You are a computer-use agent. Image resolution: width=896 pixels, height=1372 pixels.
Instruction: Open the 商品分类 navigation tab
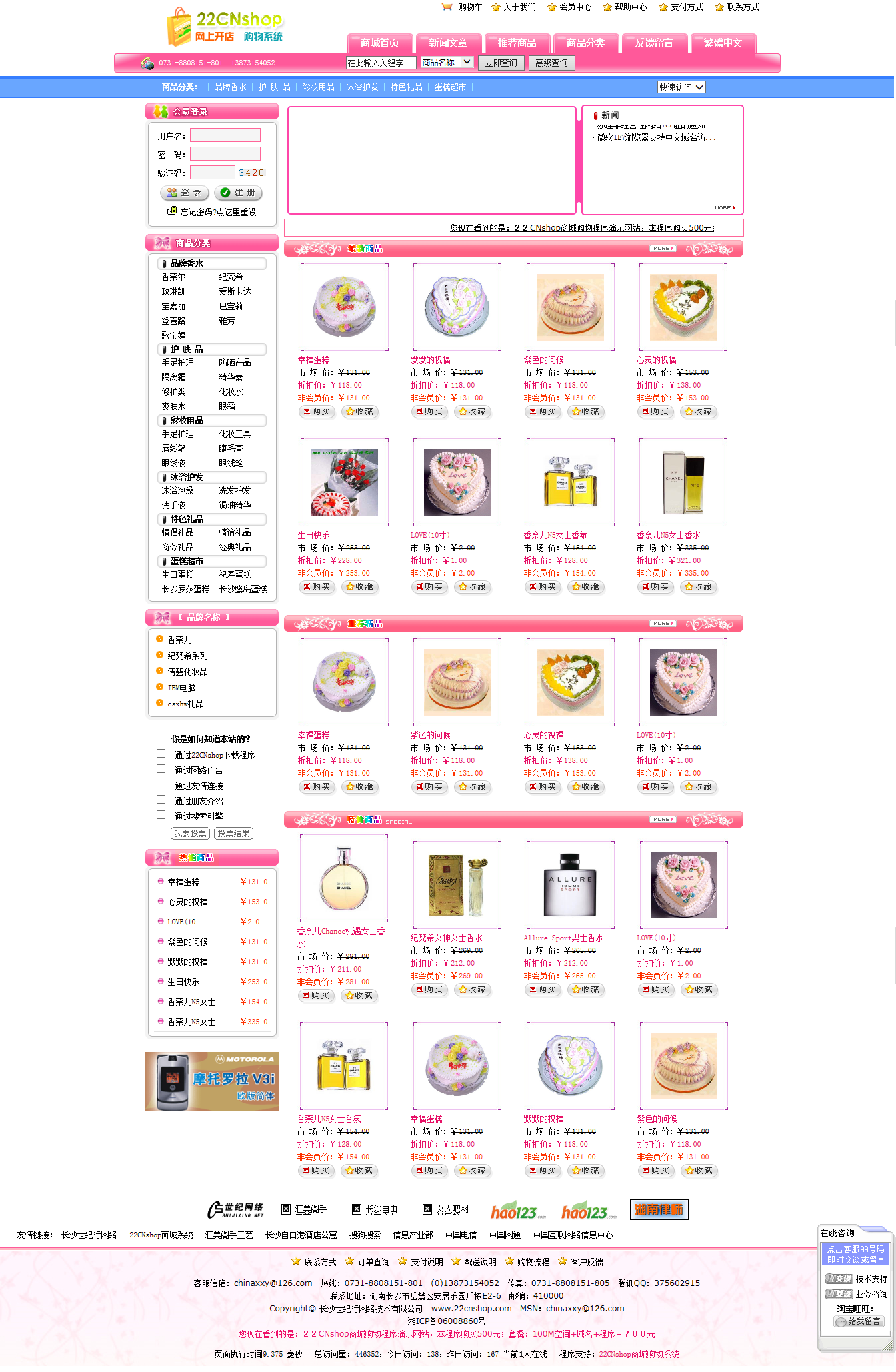click(585, 43)
